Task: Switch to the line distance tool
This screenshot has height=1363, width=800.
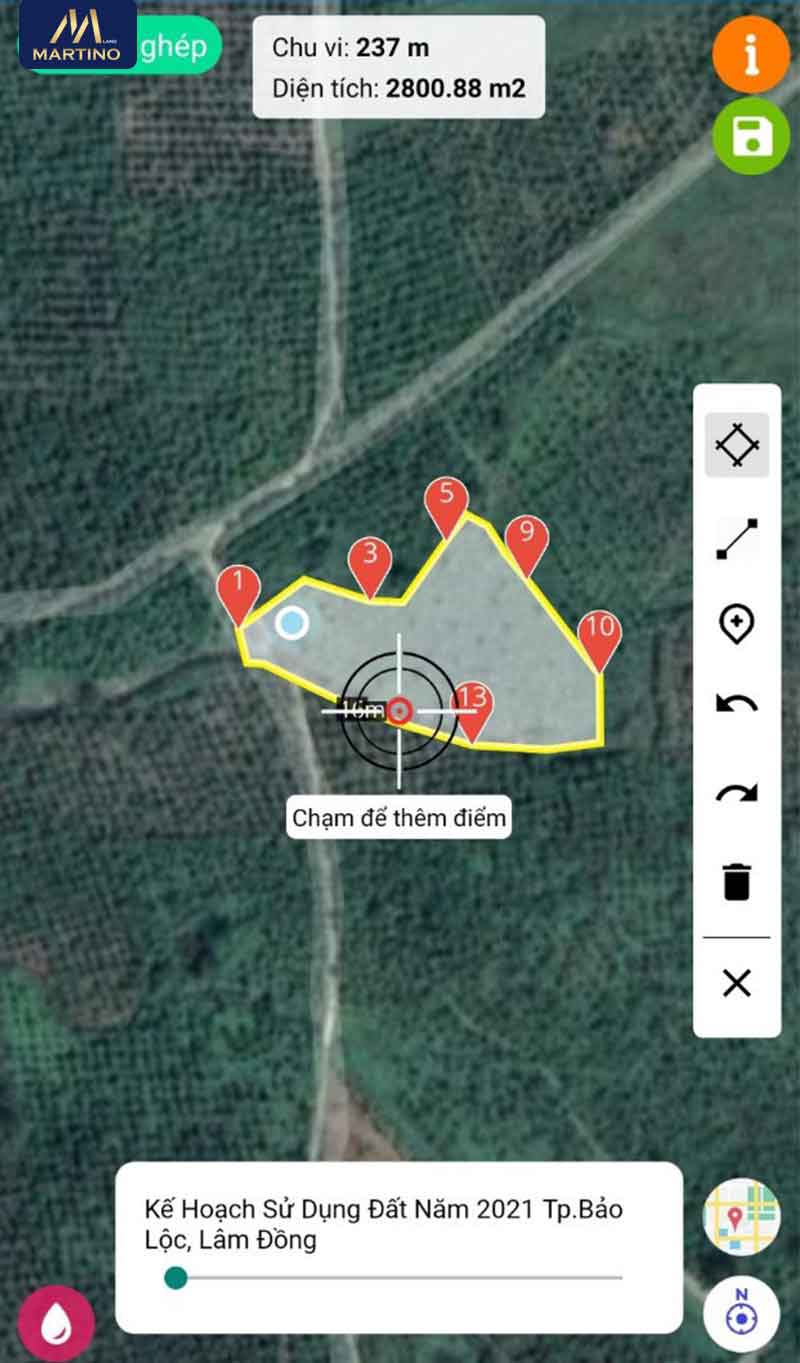Action: point(737,539)
